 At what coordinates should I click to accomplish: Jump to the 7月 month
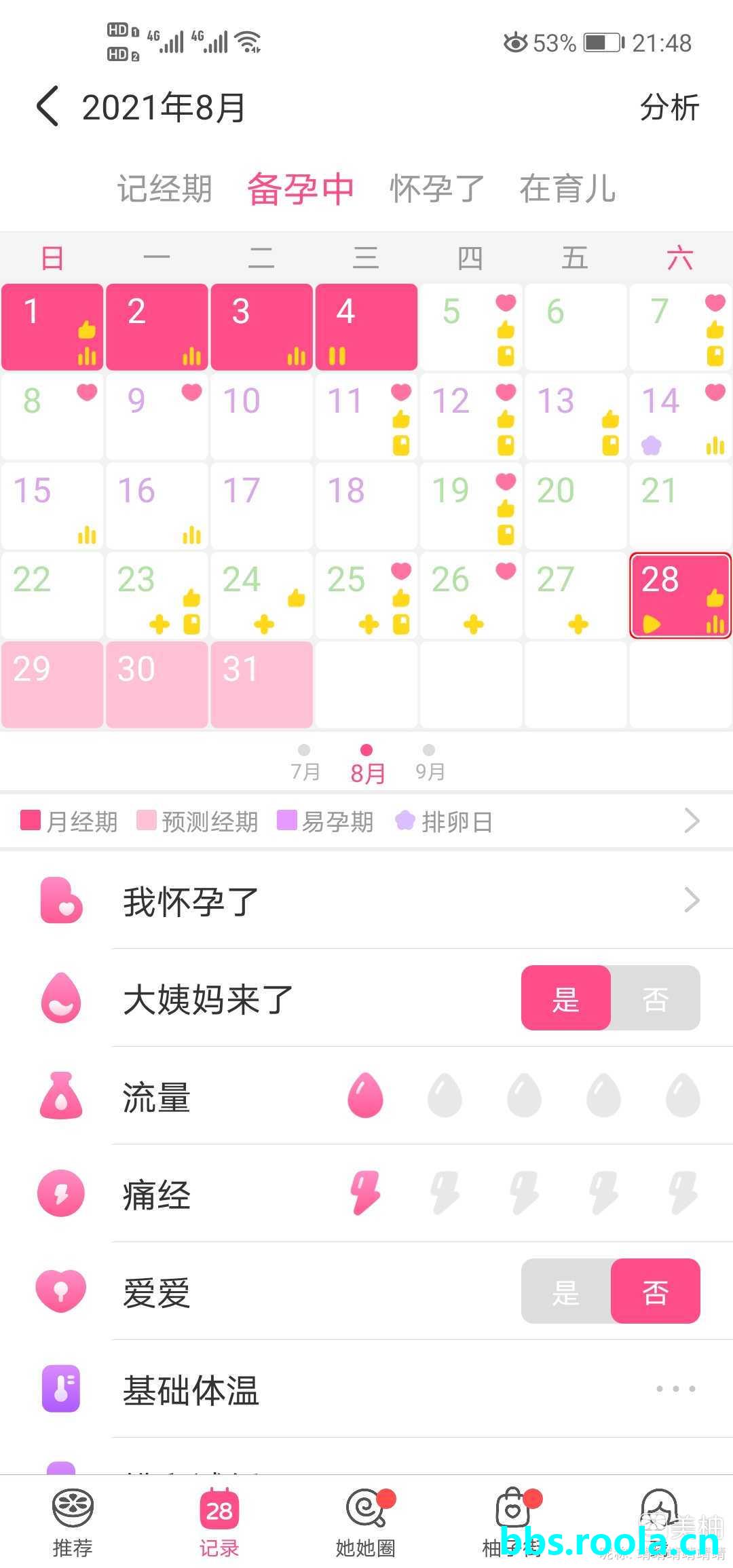click(x=305, y=762)
